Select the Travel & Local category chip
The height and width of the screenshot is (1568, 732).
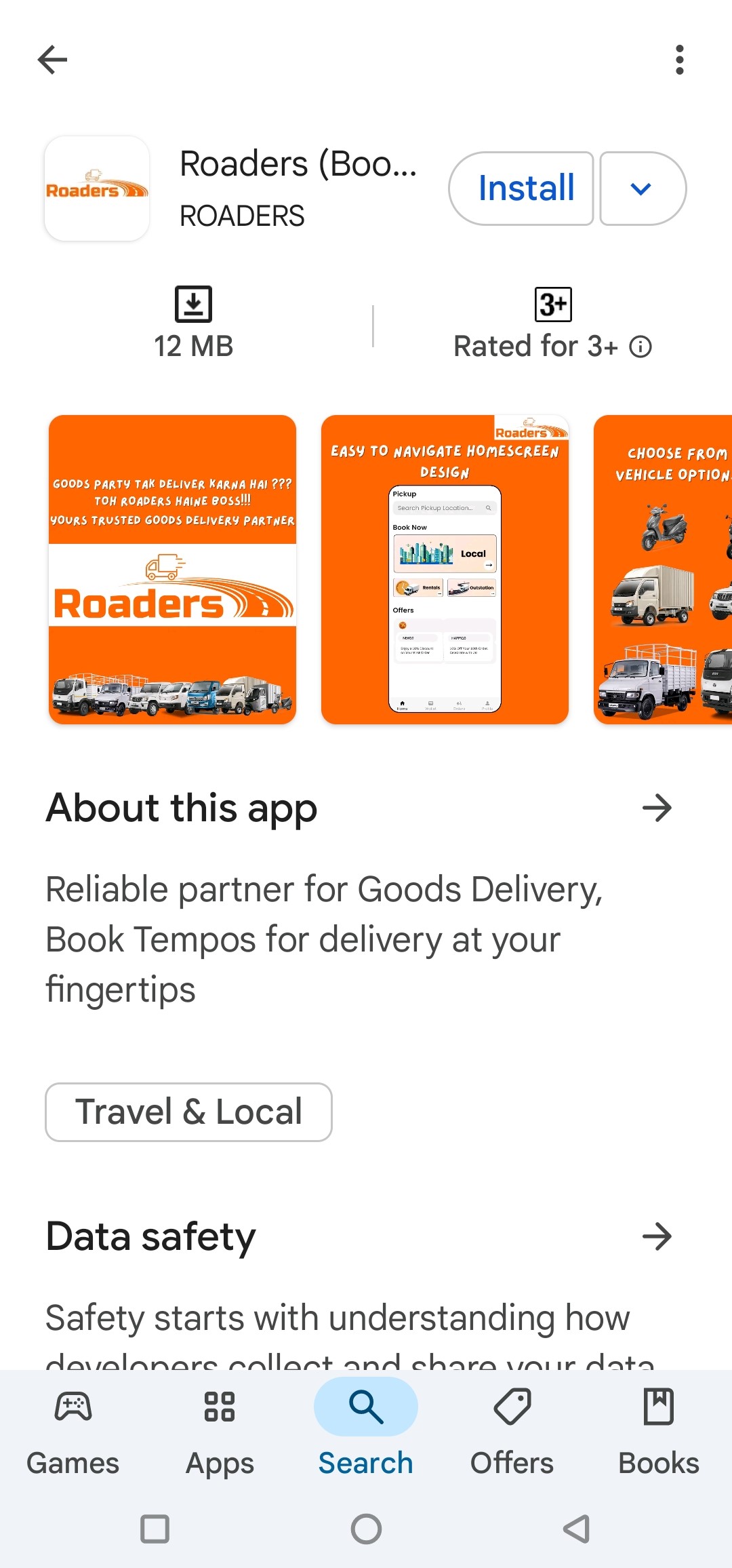pos(188,1112)
